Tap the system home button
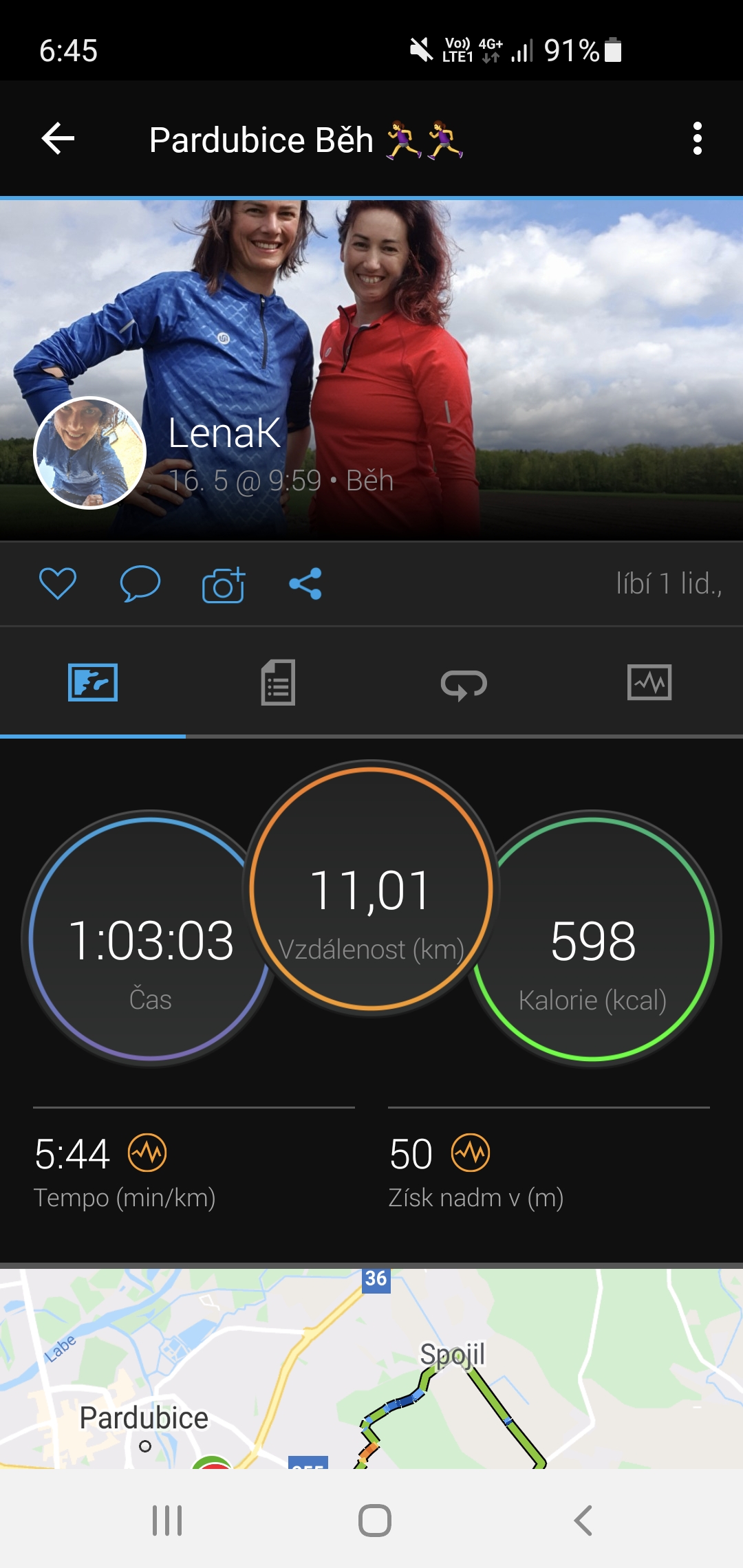This screenshot has height=1568, width=743. 375,1520
